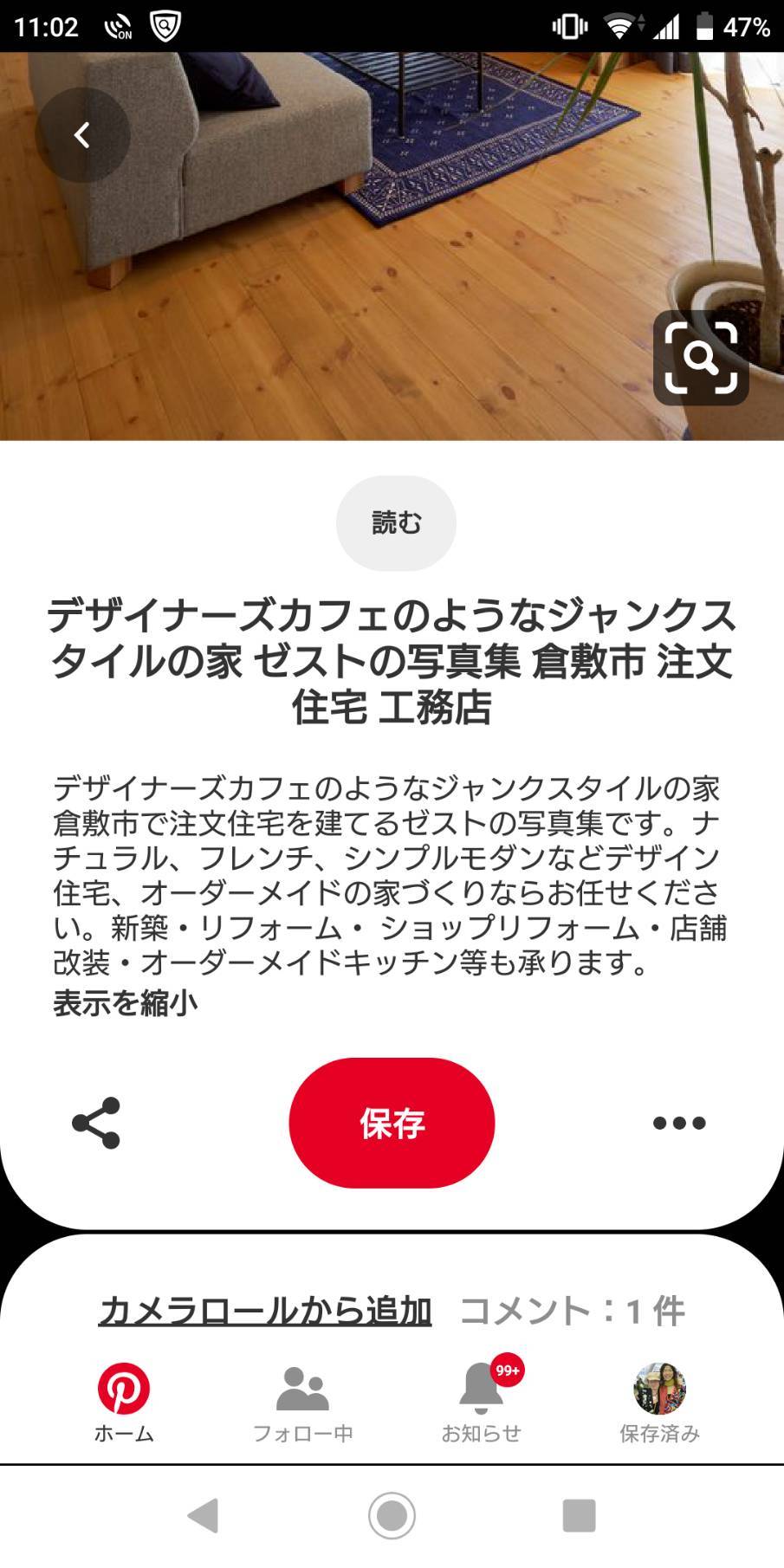Switch to the フォロー中 tab
The height and width of the screenshot is (1568, 784).
302,1403
